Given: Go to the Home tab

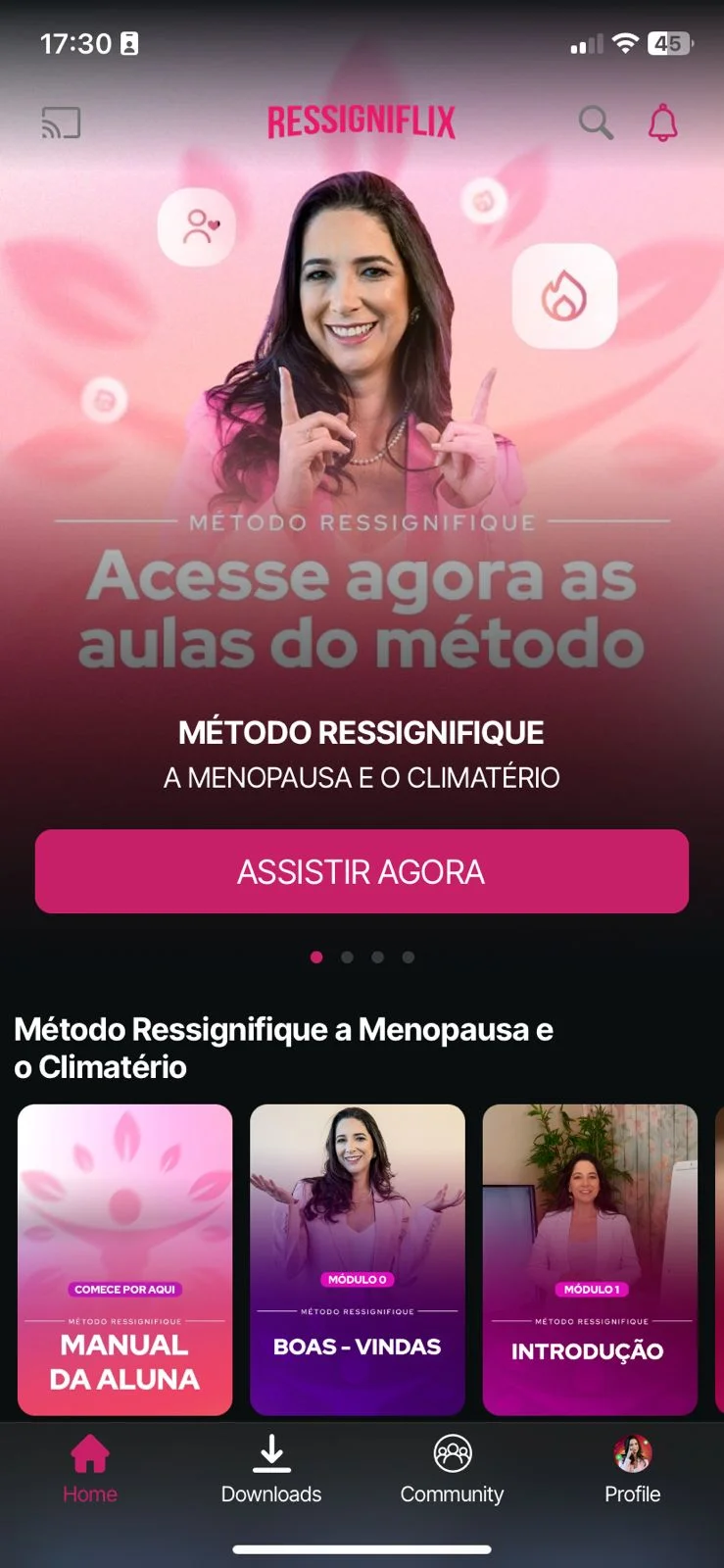Looking at the screenshot, I should pyautogui.click(x=90, y=1468).
